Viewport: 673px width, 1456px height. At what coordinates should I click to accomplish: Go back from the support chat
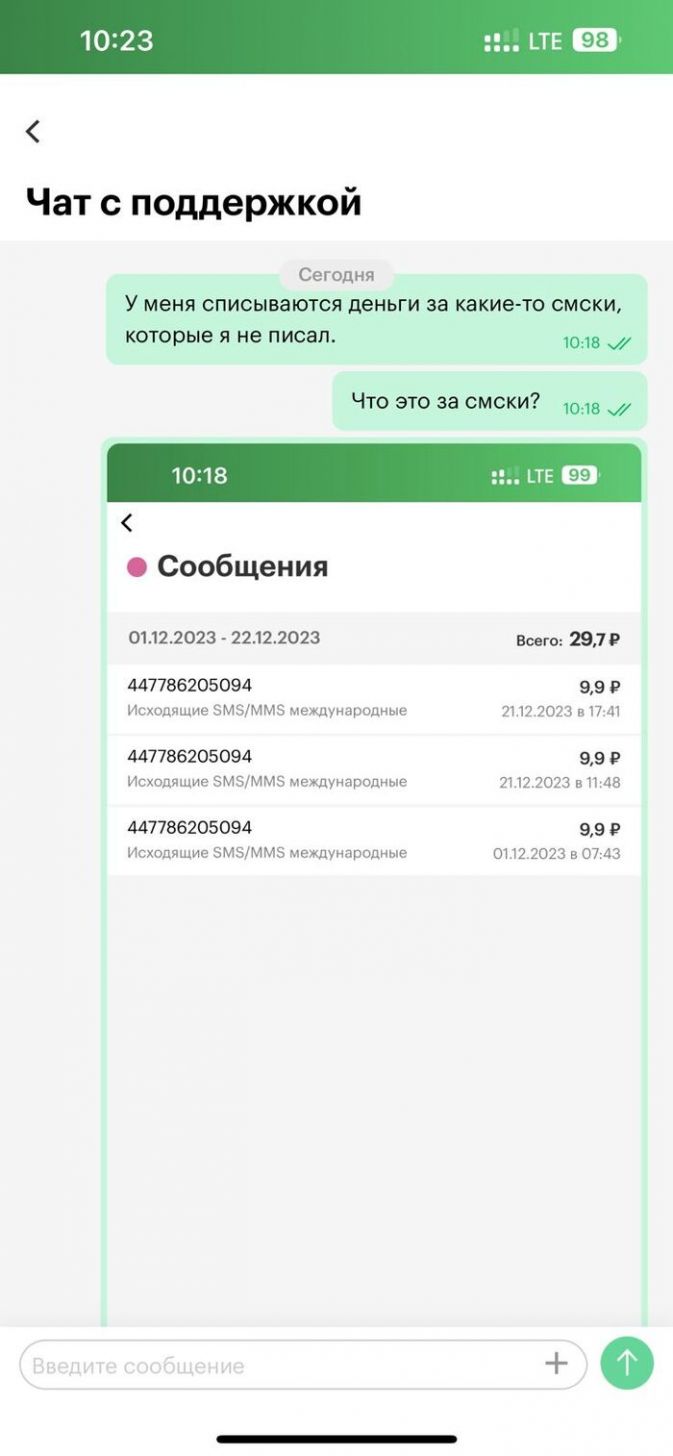coord(33,131)
